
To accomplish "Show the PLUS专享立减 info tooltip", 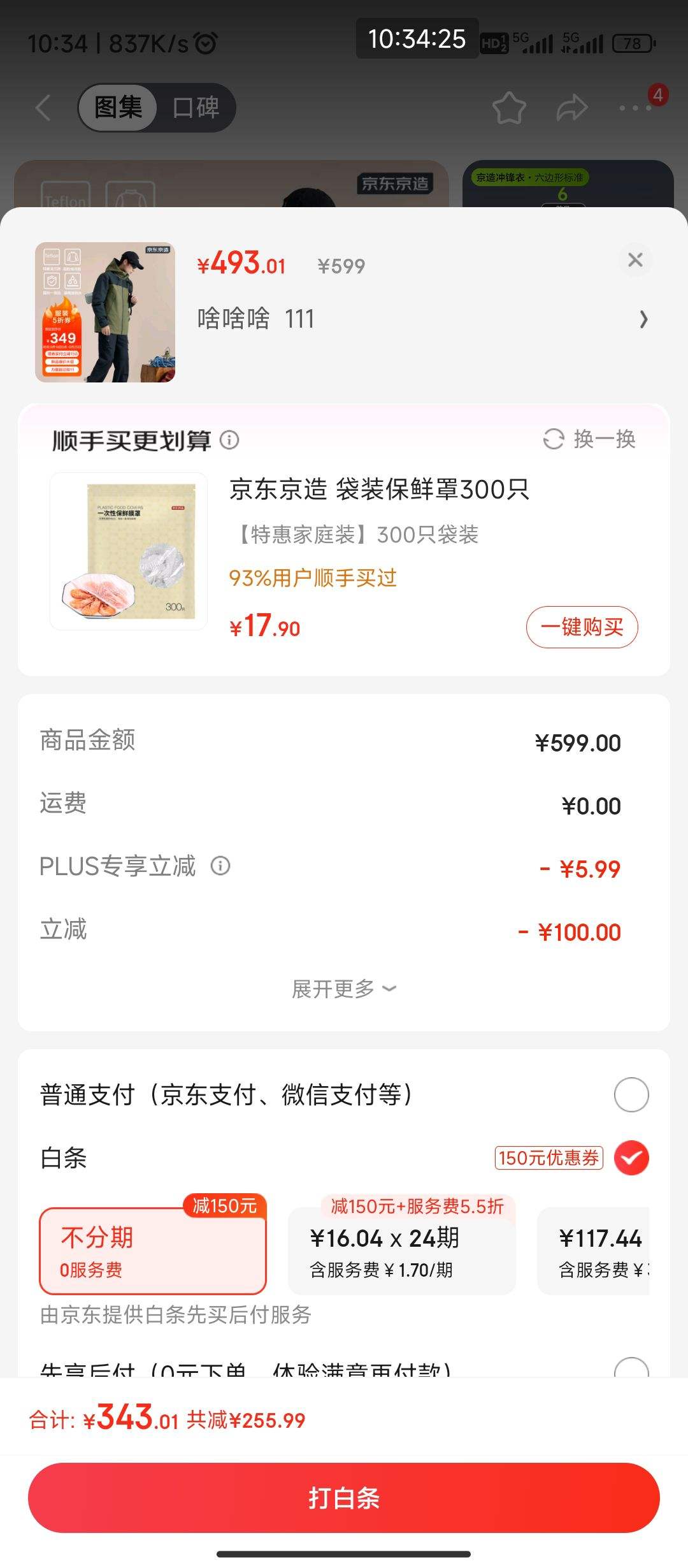I will [x=220, y=866].
